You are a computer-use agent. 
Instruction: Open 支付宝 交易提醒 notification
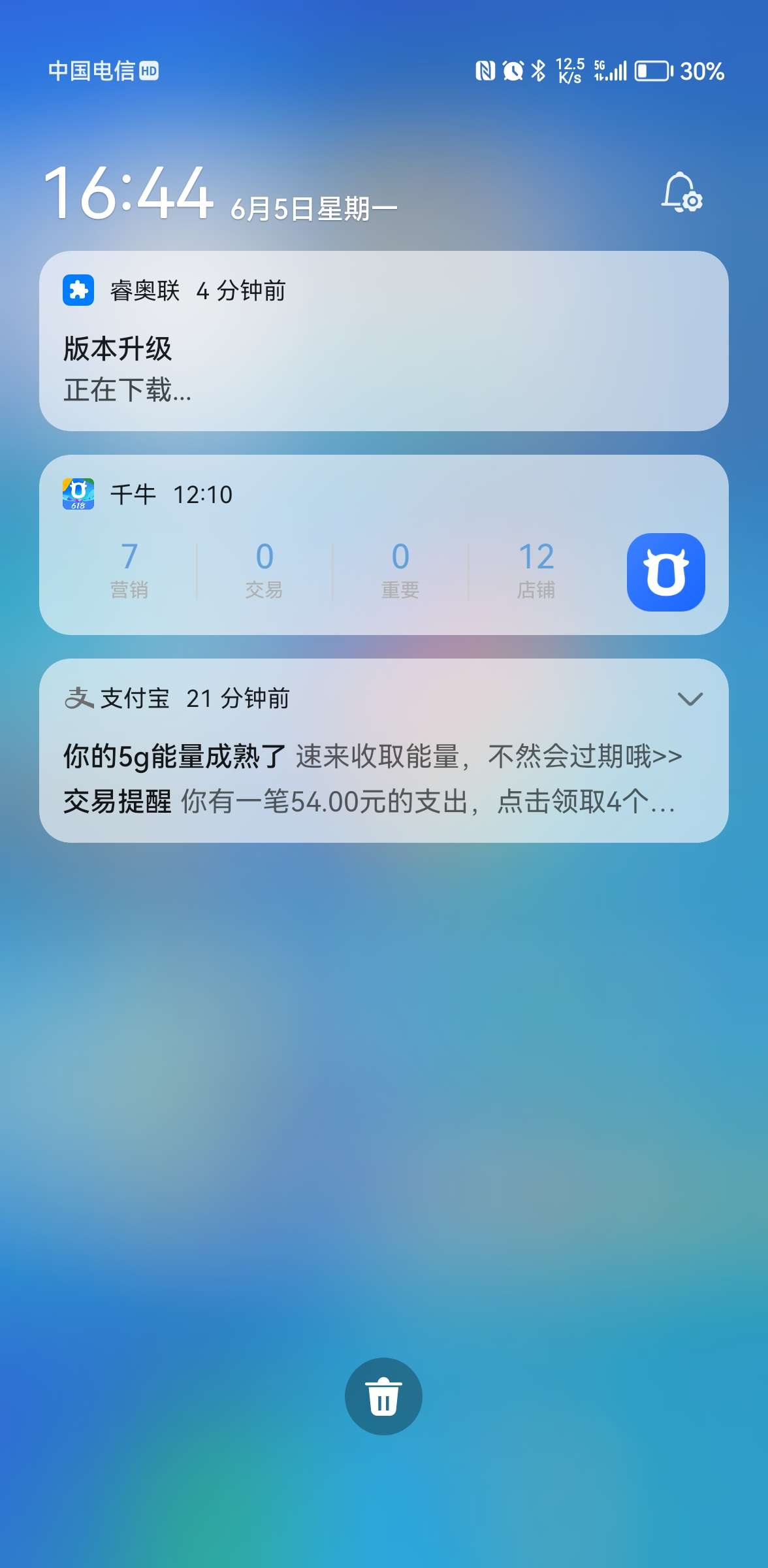click(x=369, y=801)
